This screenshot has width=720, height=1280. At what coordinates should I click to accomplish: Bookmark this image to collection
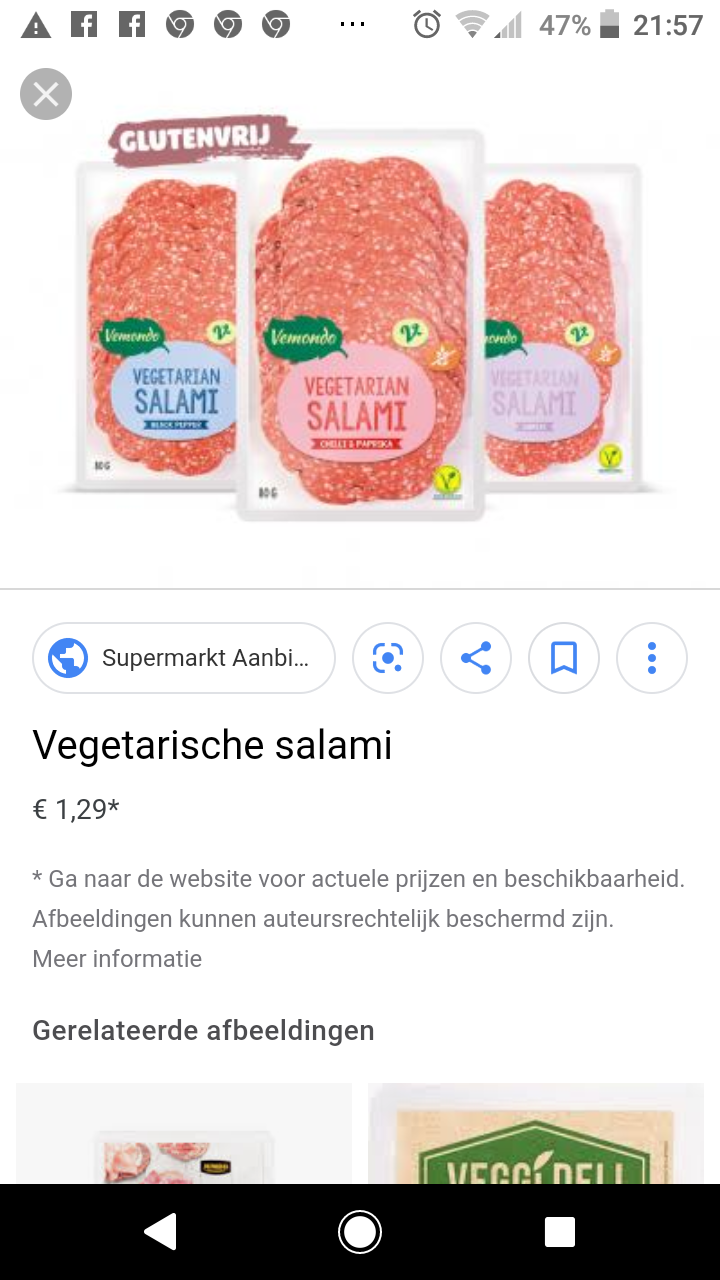coord(564,658)
